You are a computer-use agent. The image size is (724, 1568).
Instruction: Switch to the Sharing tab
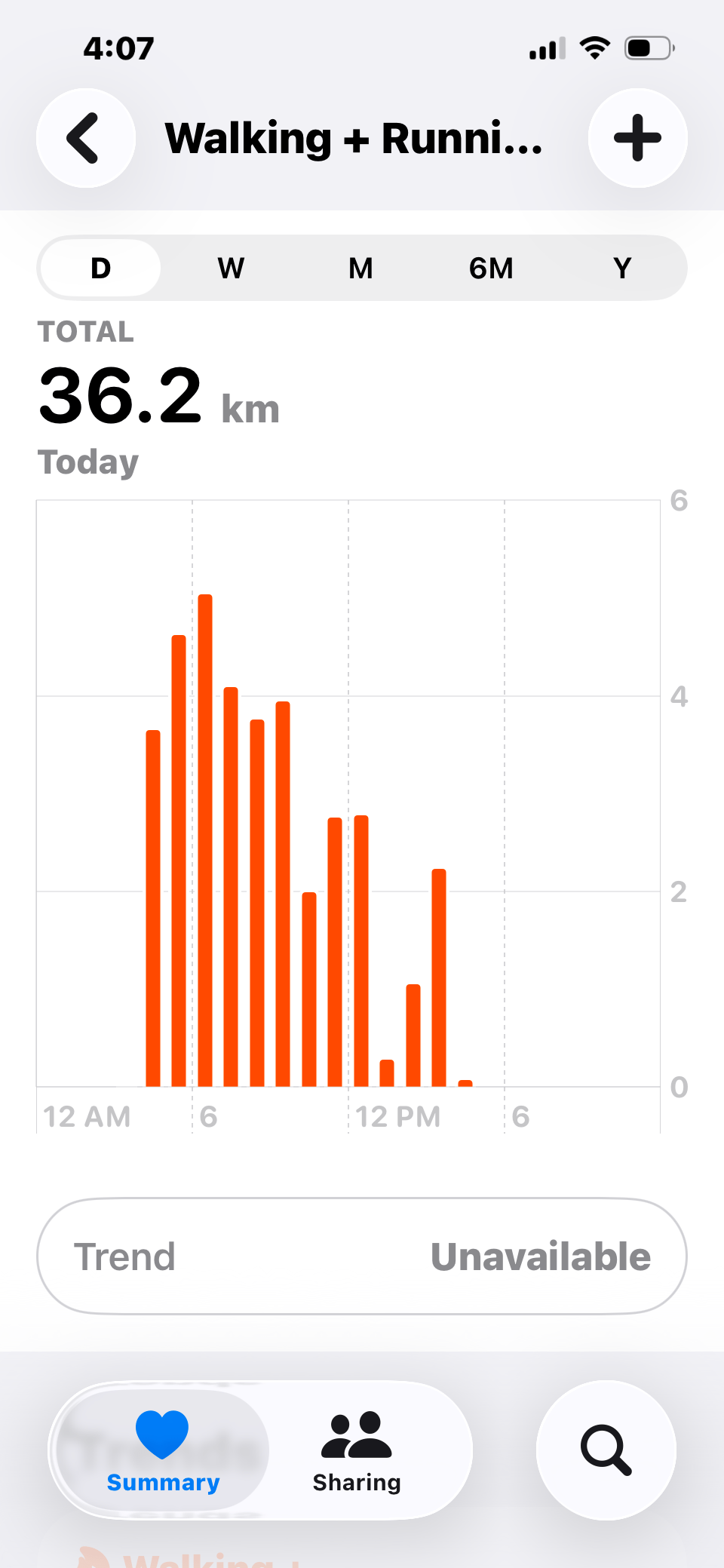click(x=357, y=1450)
